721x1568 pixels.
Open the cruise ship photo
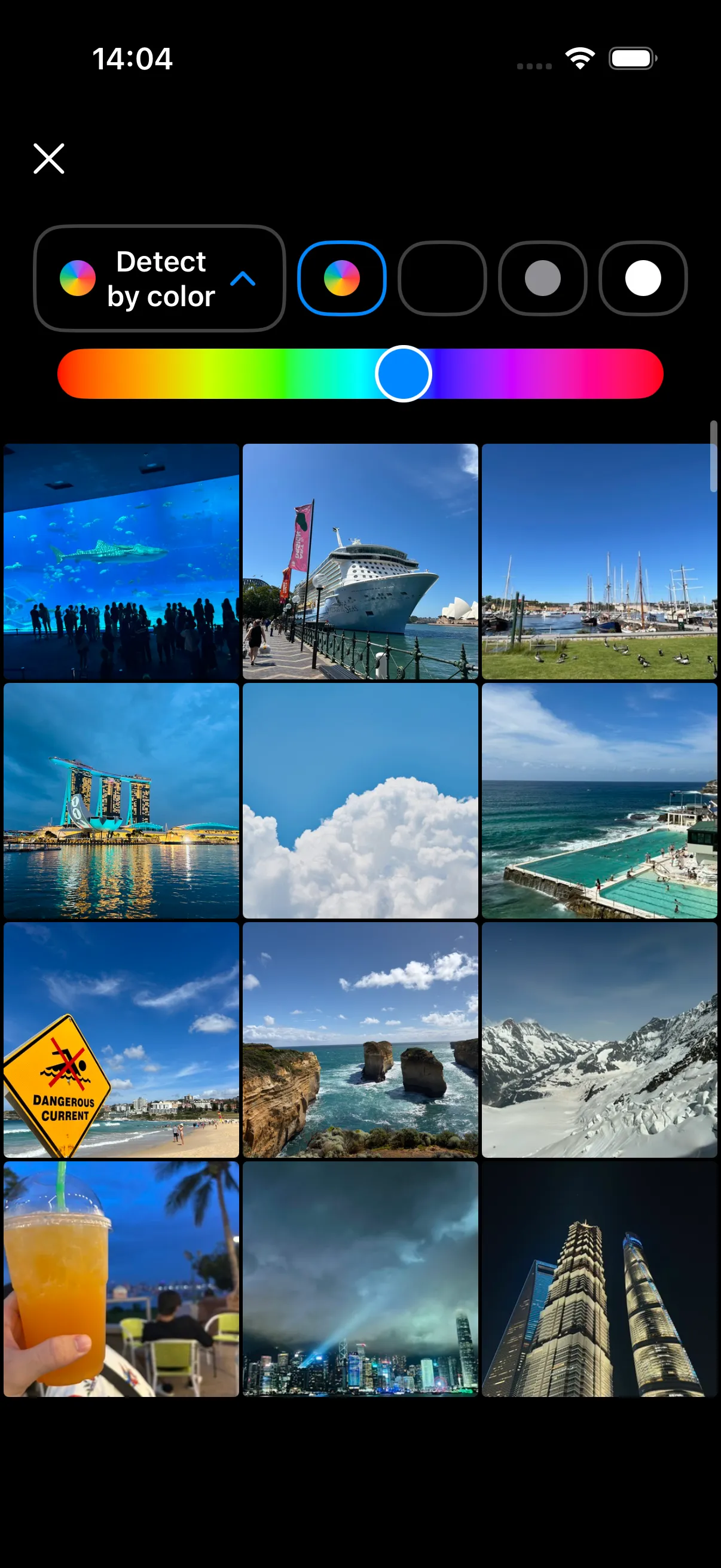pyautogui.click(x=360, y=561)
